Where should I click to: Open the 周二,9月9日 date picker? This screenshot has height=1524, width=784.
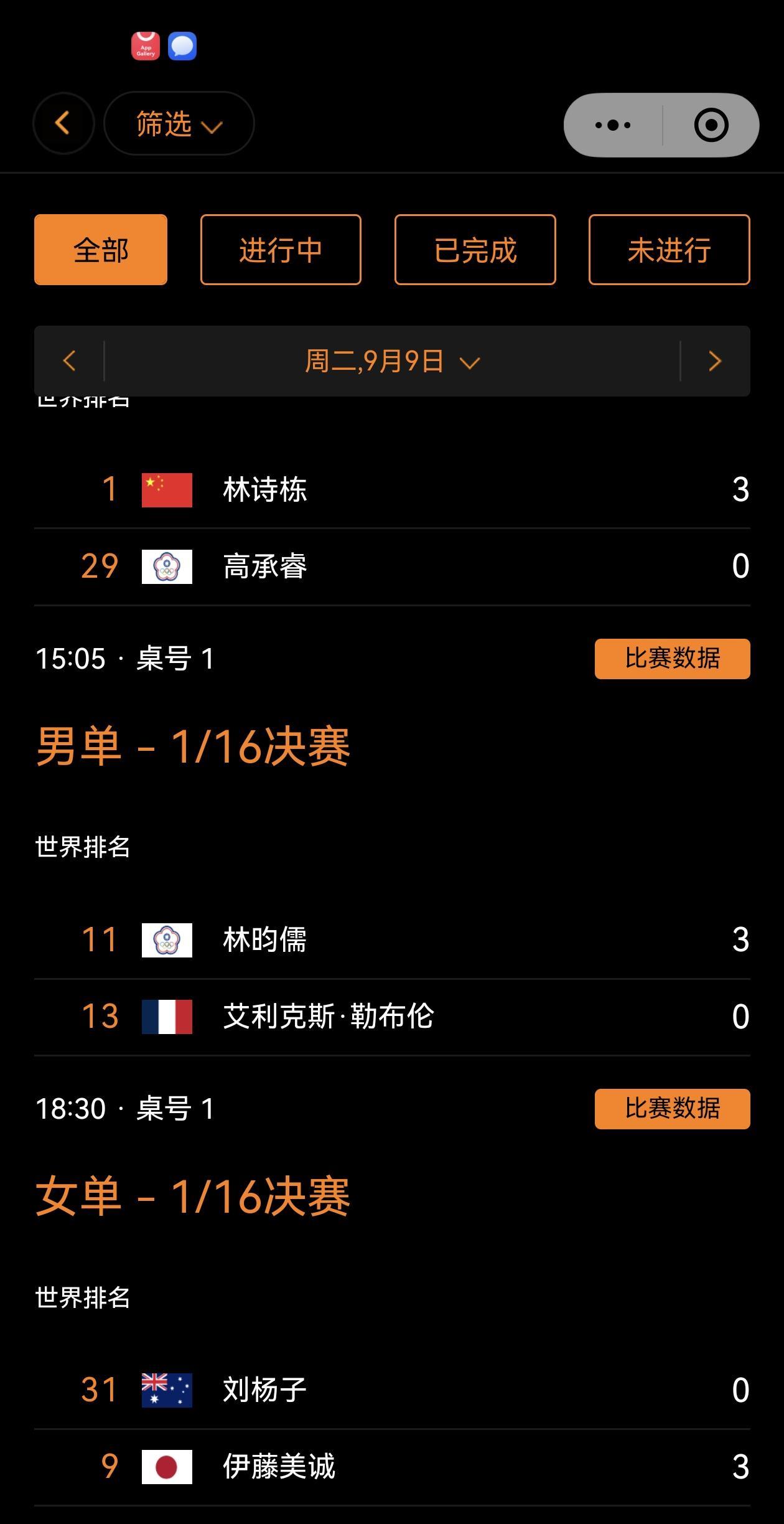click(392, 360)
